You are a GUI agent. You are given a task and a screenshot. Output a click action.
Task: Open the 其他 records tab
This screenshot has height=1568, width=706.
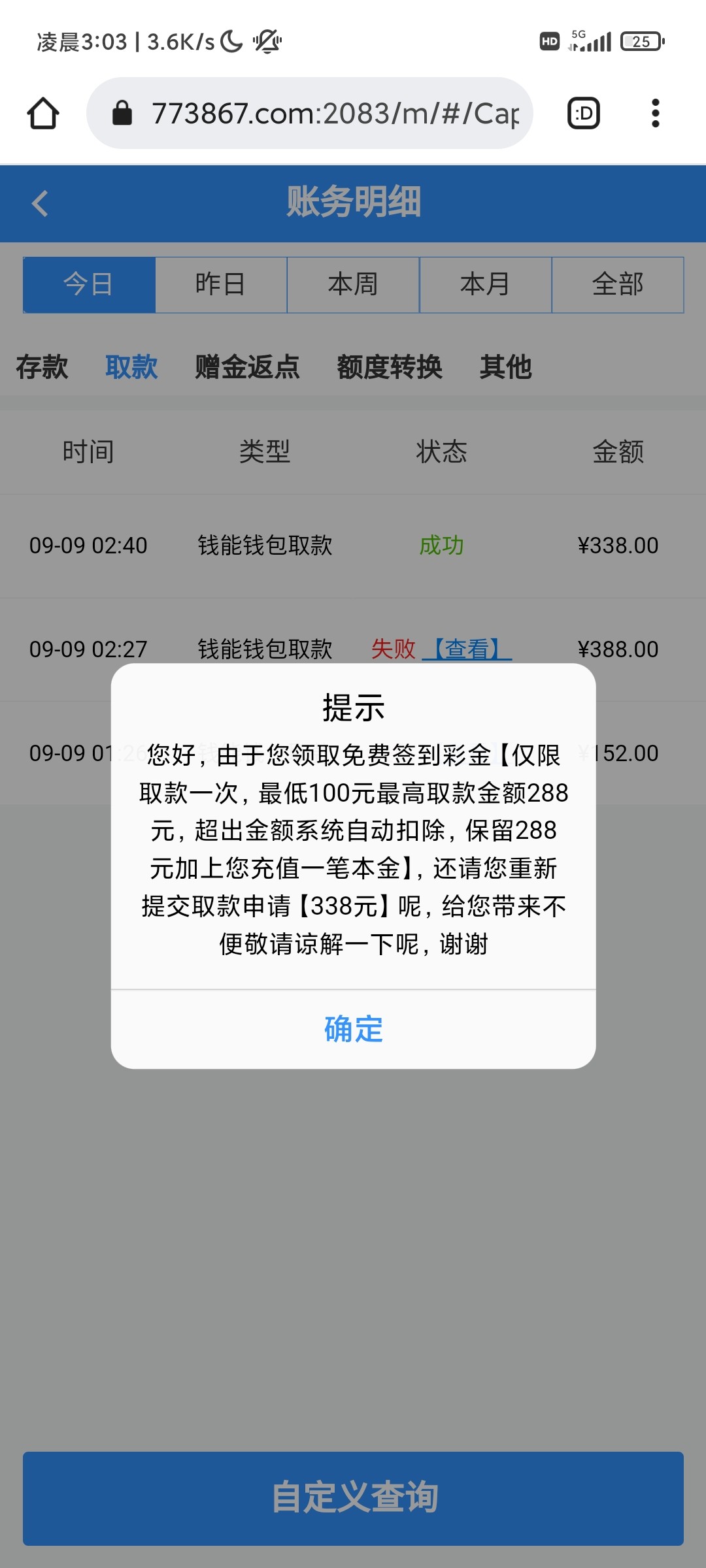505,367
